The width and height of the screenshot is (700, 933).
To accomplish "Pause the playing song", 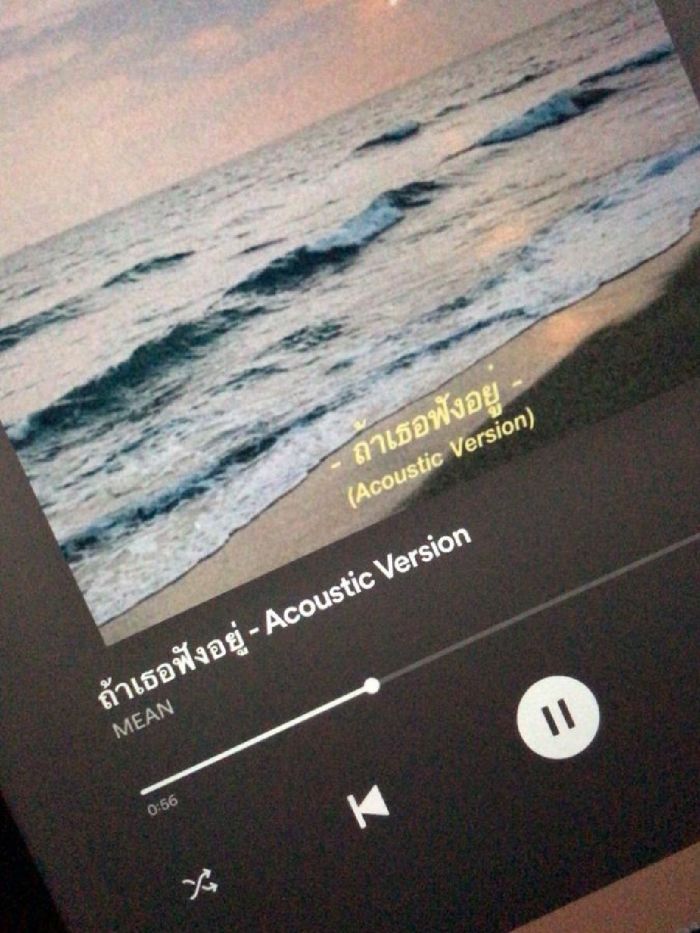I will 557,717.
